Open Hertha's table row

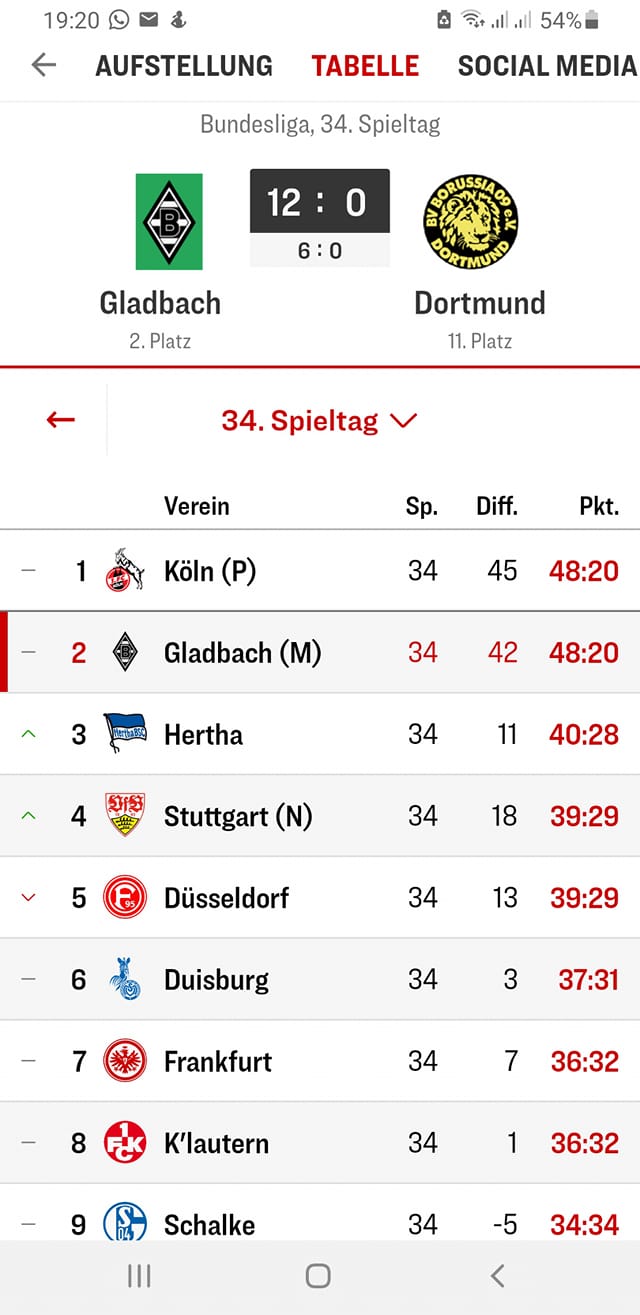point(320,734)
